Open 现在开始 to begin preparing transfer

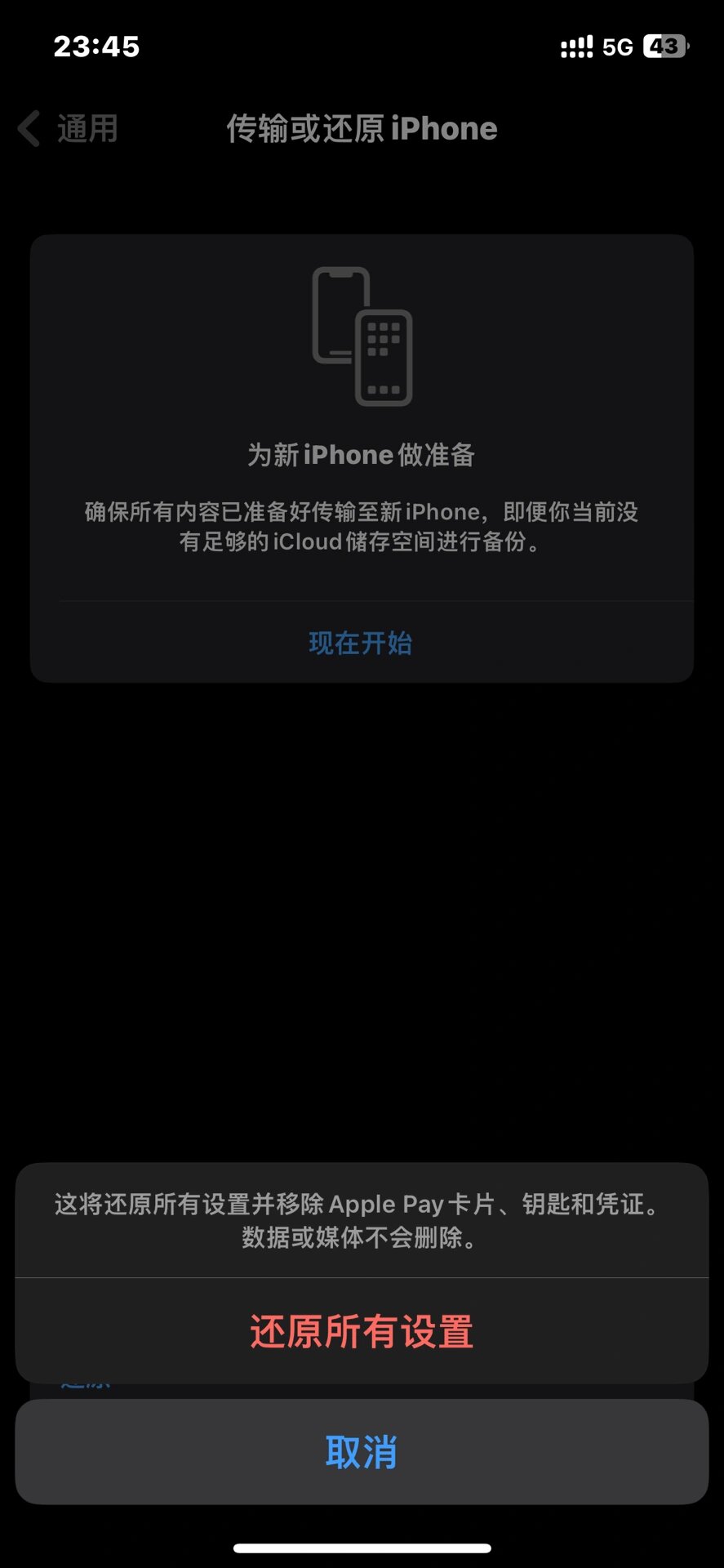coord(362,644)
